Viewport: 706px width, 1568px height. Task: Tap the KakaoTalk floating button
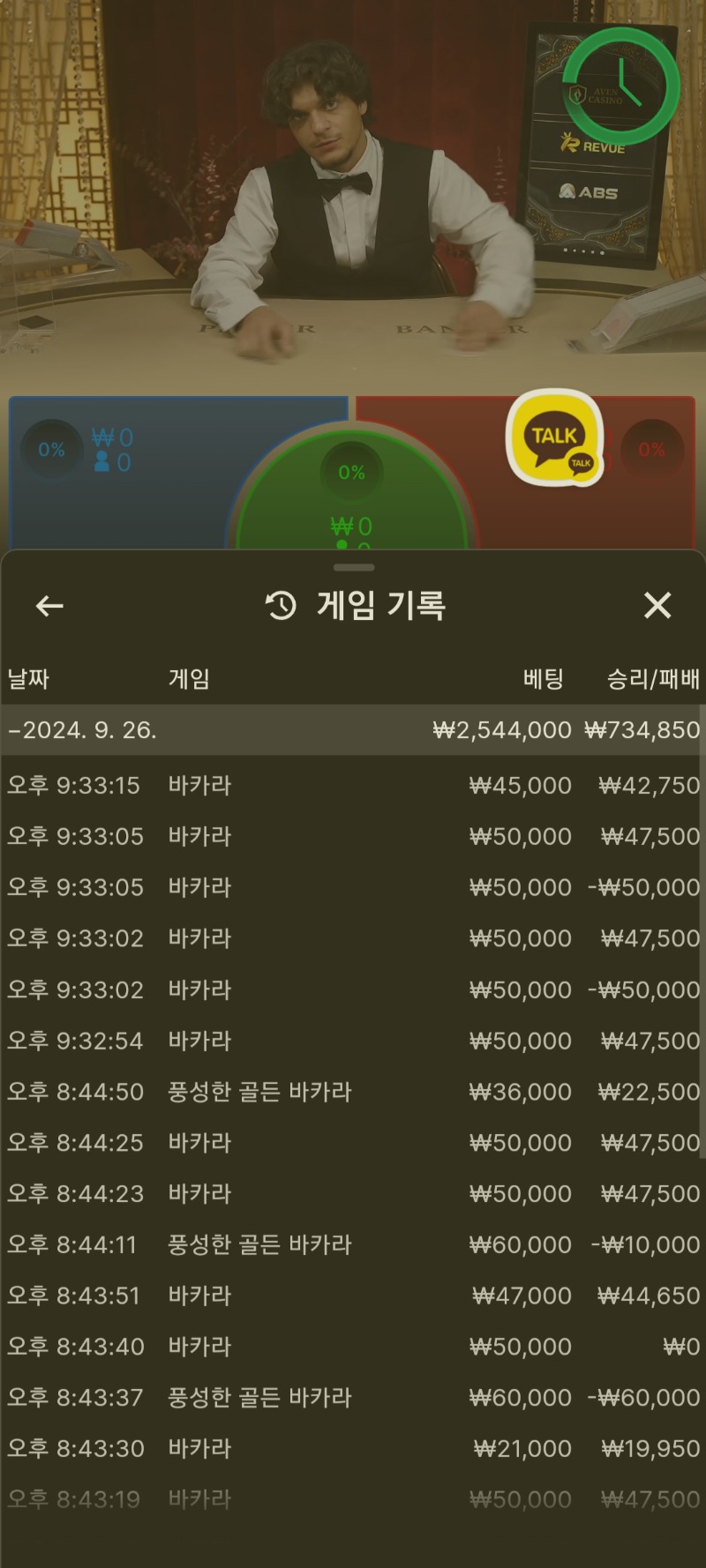tap(555, 438)
